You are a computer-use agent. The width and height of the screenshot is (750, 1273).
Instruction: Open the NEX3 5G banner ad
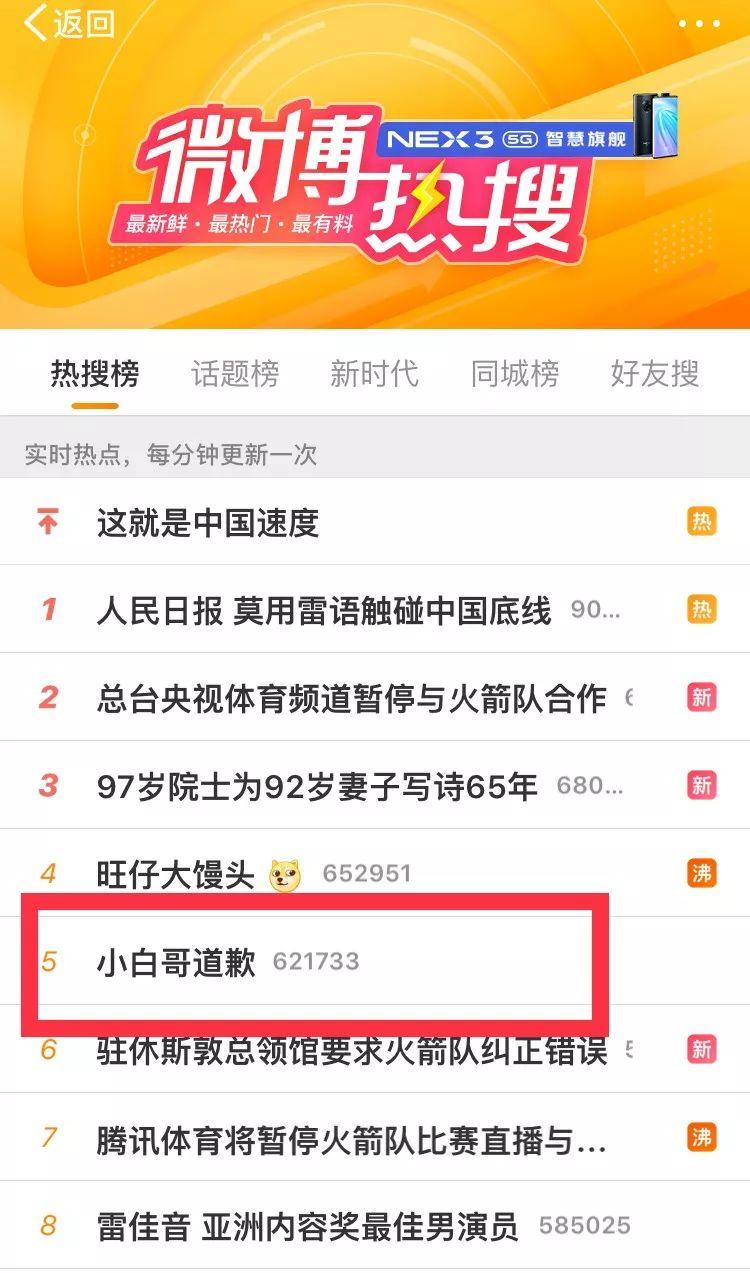point(520,136)
